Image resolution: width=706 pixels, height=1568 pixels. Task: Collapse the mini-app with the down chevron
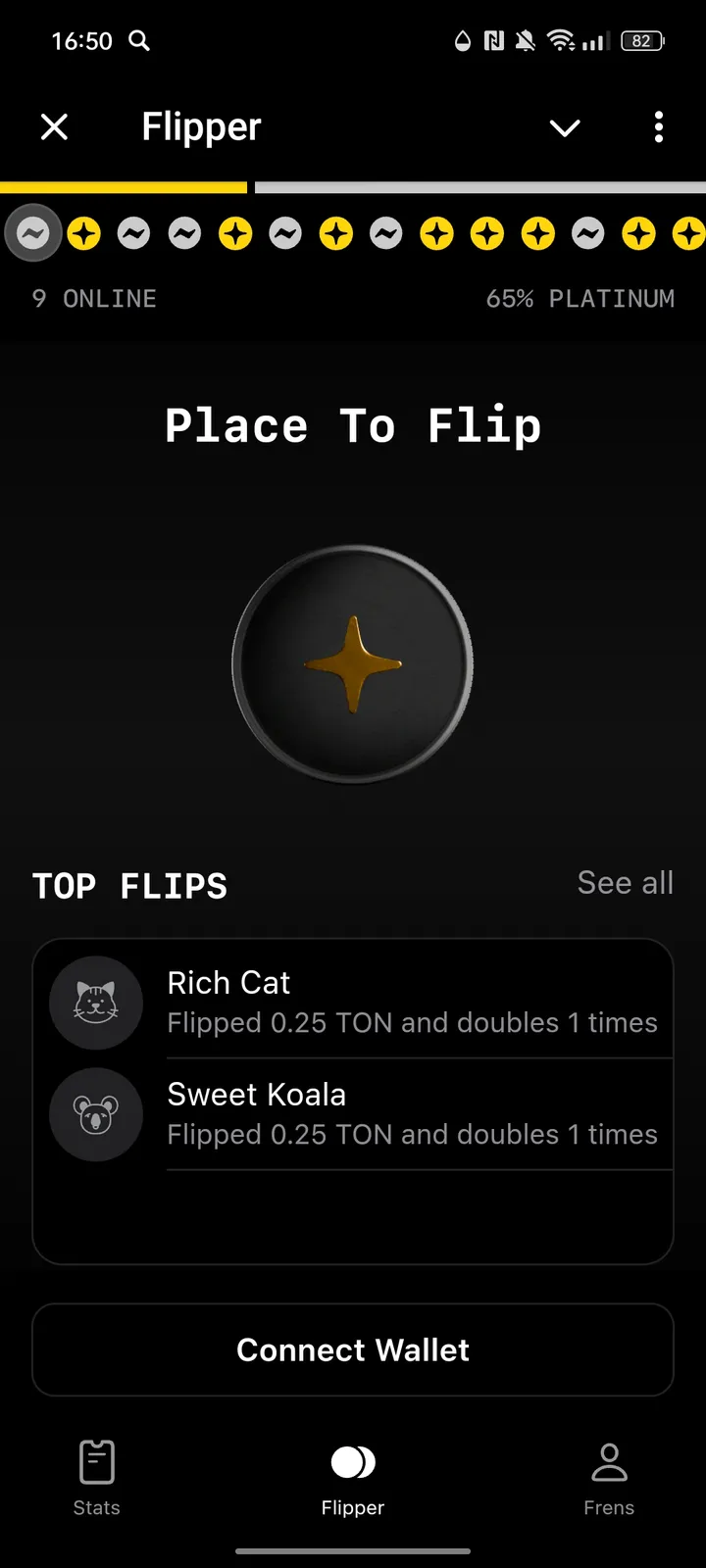coord(565,127)
